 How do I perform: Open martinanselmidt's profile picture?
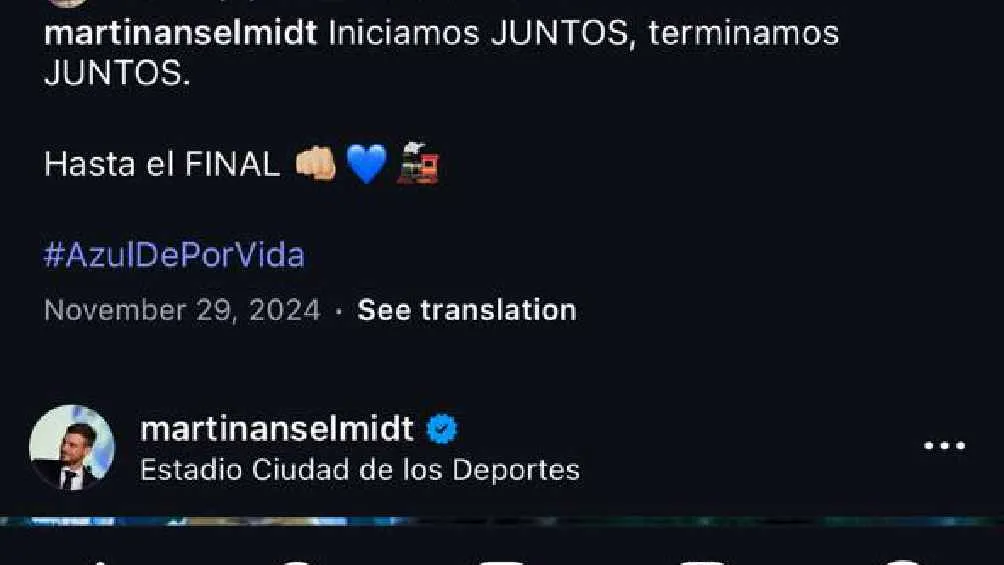coord(72,448)
